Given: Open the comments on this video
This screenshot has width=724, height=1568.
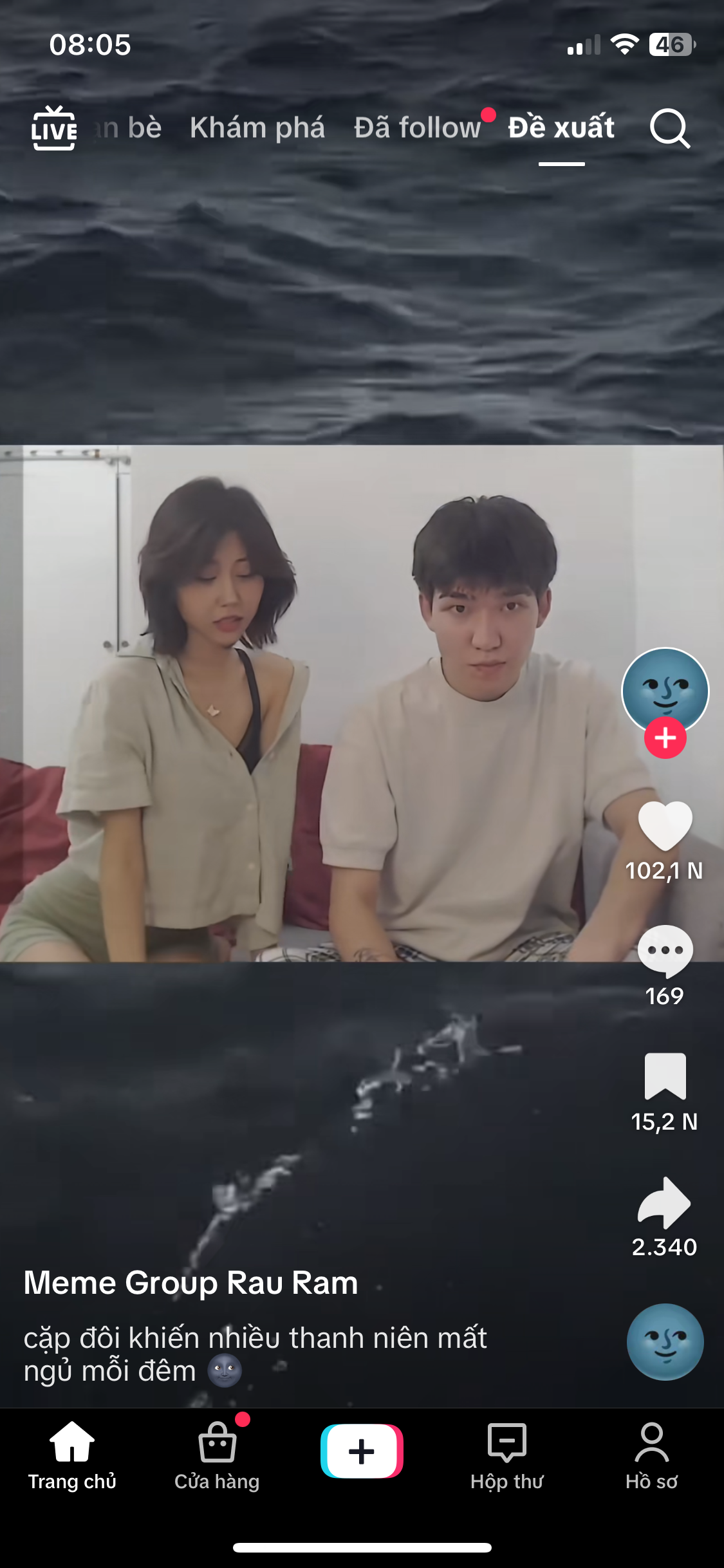Looking at the screenshot, I should (x=665, y=951).
